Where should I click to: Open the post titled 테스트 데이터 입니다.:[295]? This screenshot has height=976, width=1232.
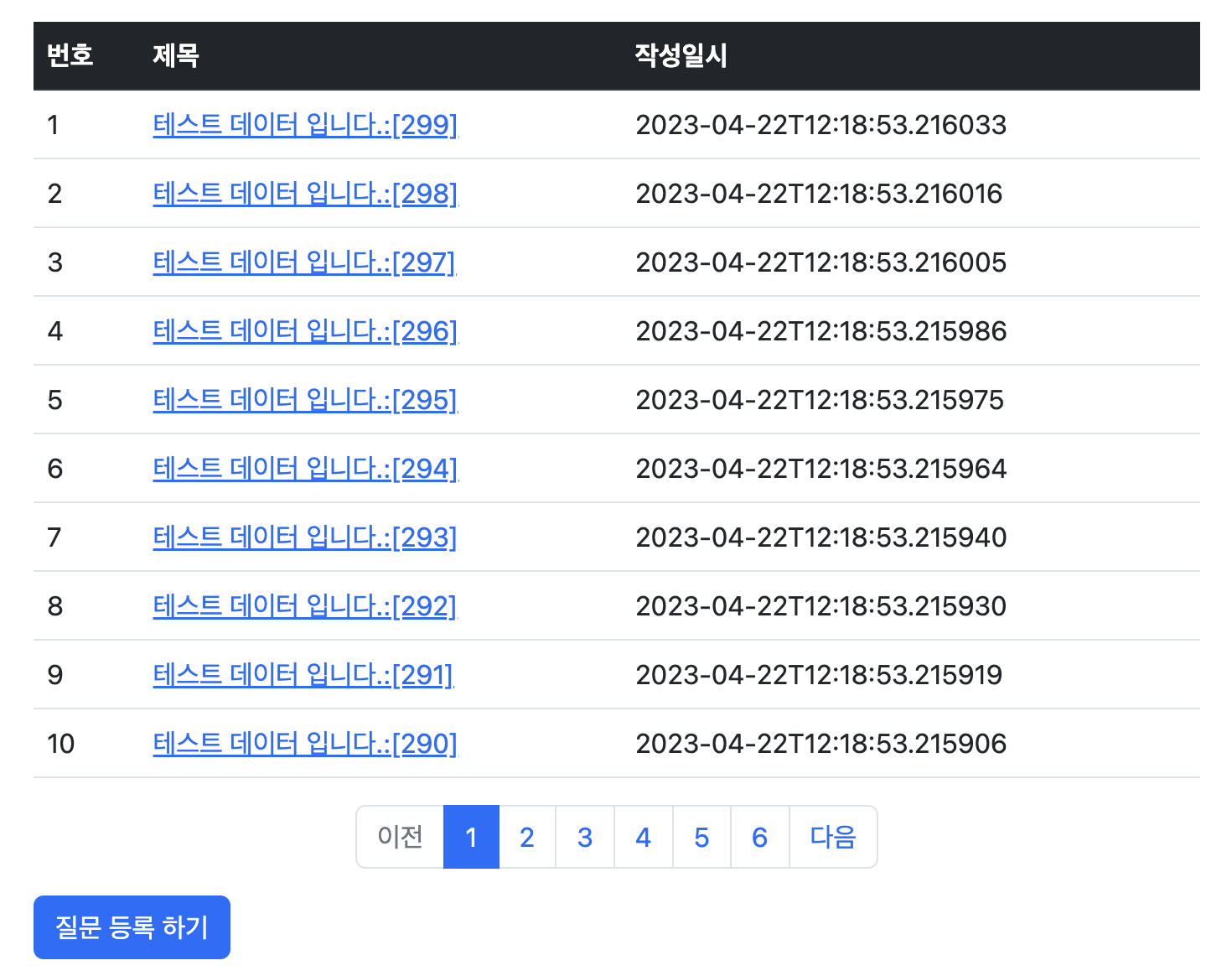305,400
